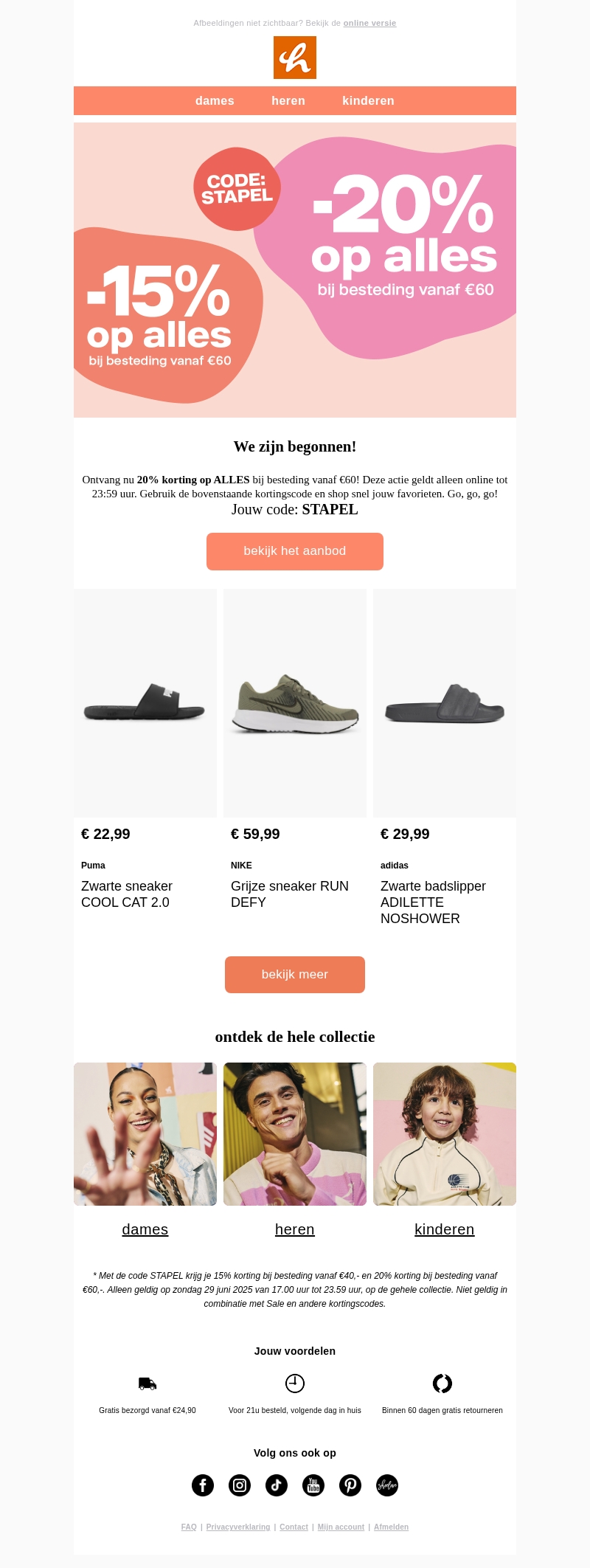
Task: Tap the bekijk meer button
Action: click(x=295, y=975)
